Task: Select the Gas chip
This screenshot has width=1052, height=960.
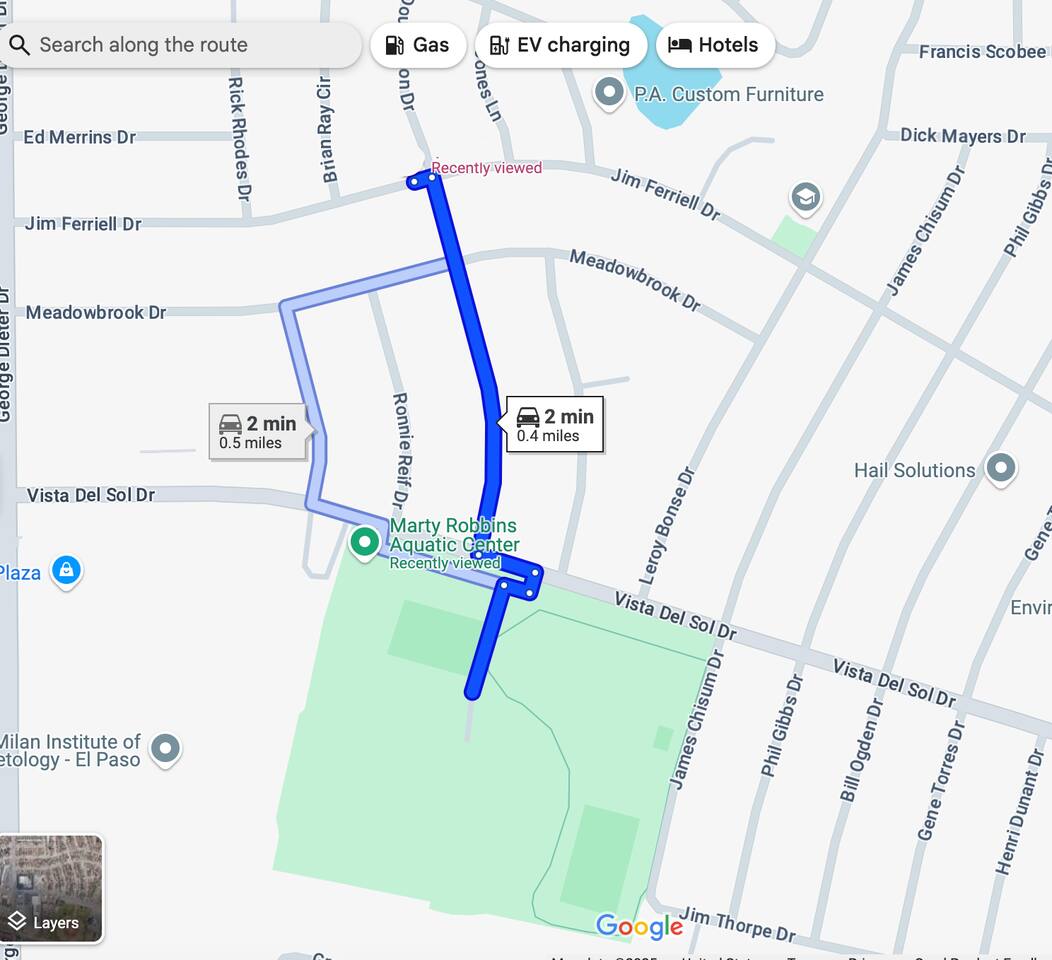Action: pos(417,45)
